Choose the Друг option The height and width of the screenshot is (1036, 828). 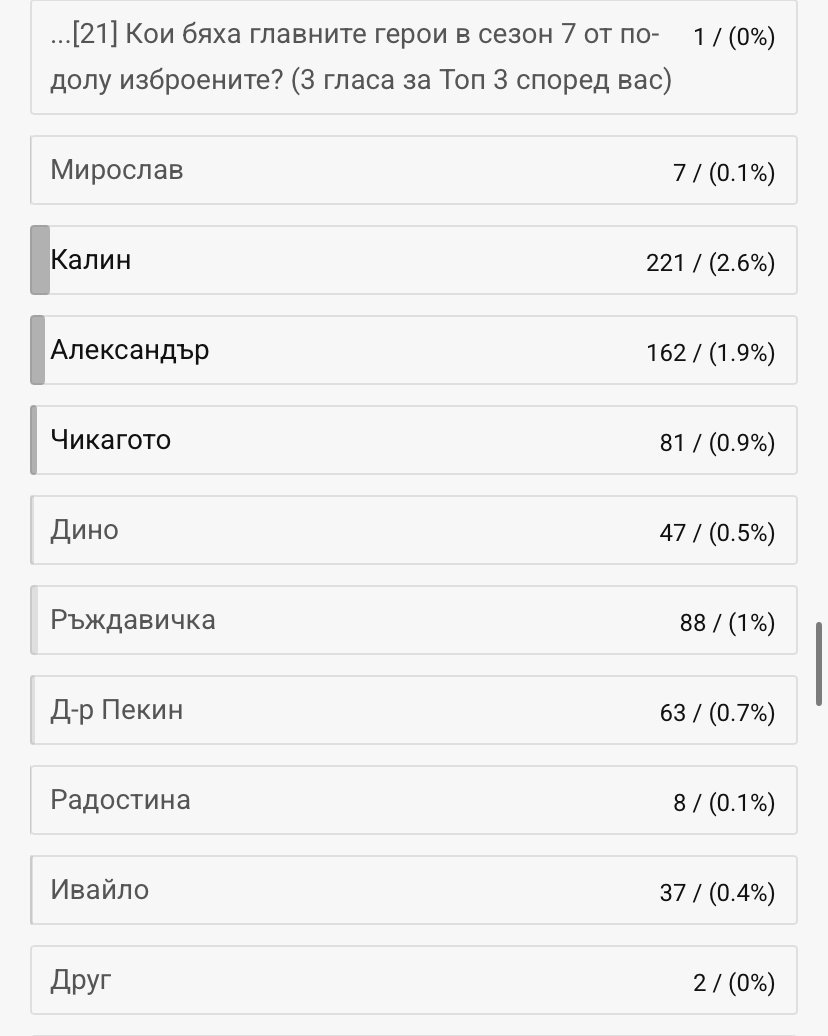coord(413,981)
